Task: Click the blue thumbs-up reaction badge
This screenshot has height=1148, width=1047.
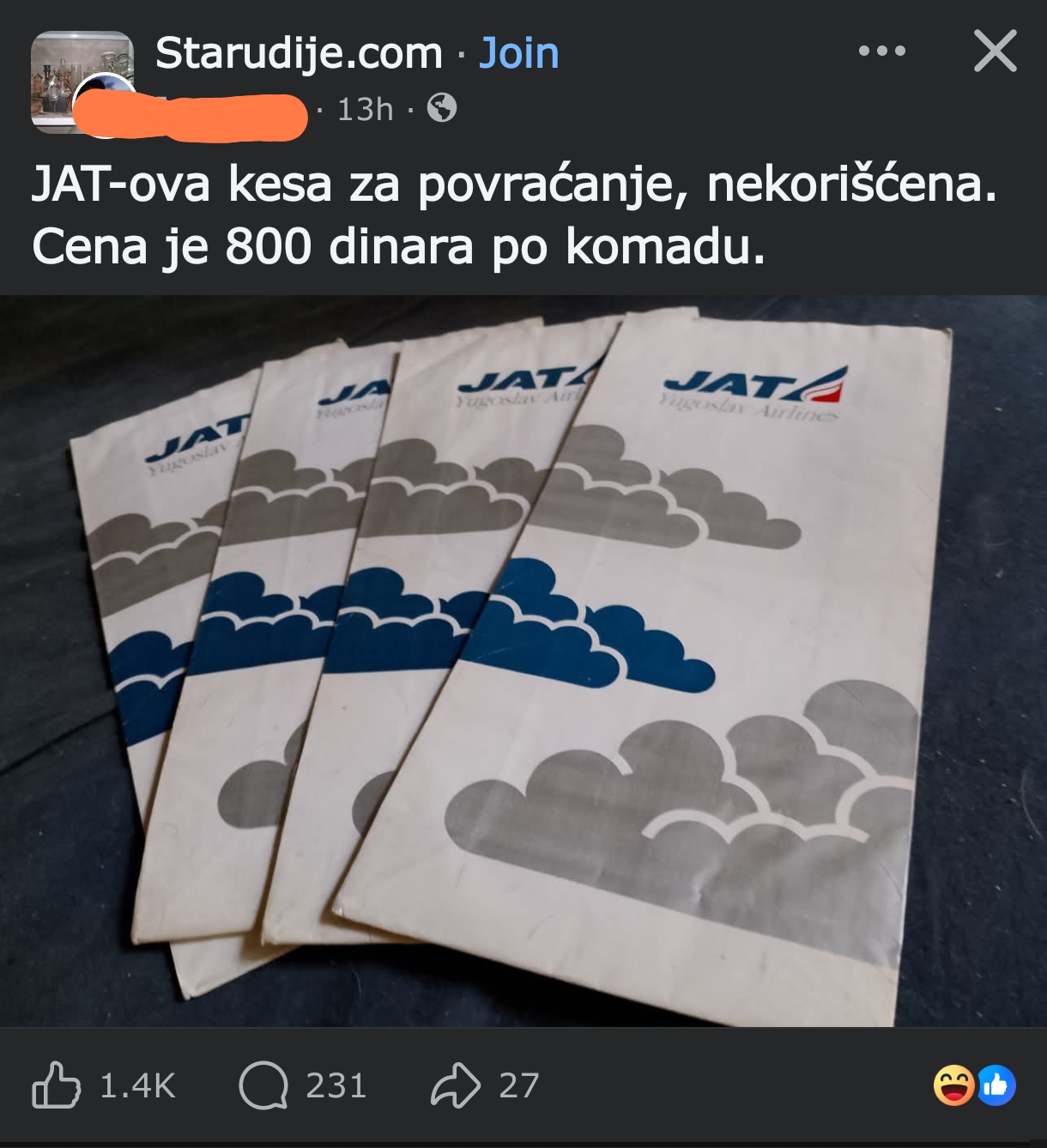Action: tap(996, 1086)
